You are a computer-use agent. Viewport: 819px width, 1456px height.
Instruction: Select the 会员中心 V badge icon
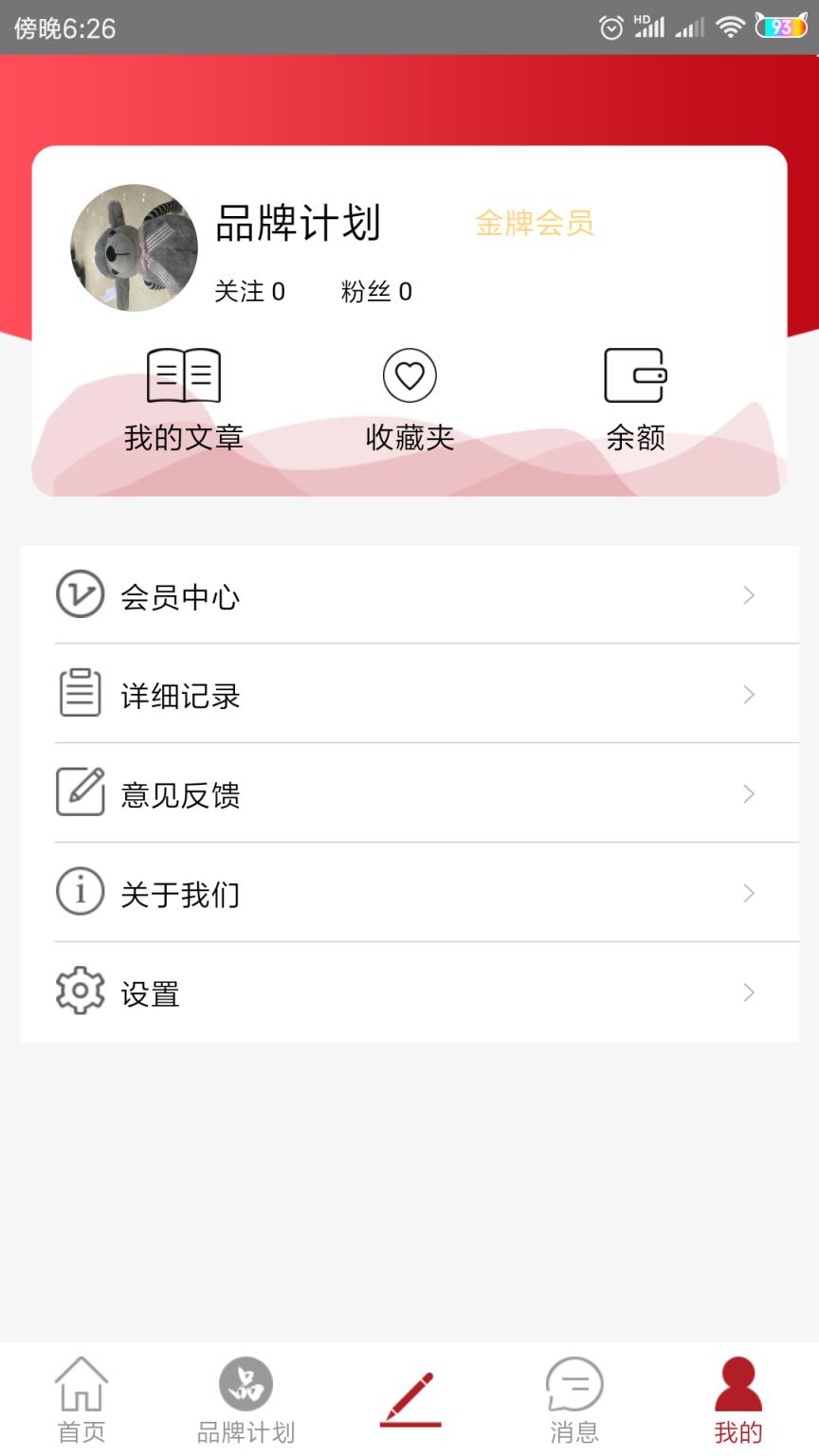(81, 595)
